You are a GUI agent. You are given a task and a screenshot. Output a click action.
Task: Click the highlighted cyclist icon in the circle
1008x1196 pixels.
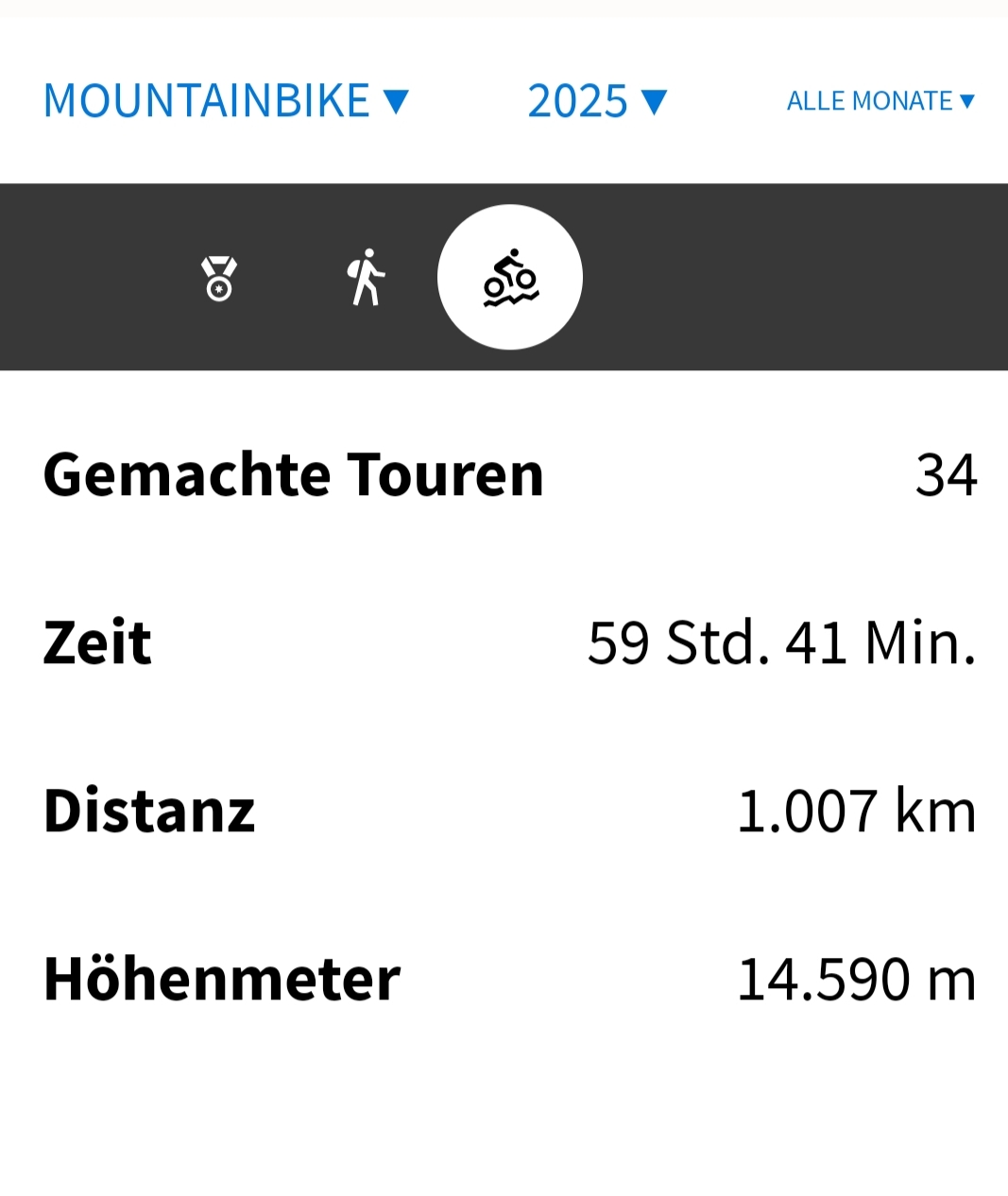[x=510, y=277]
